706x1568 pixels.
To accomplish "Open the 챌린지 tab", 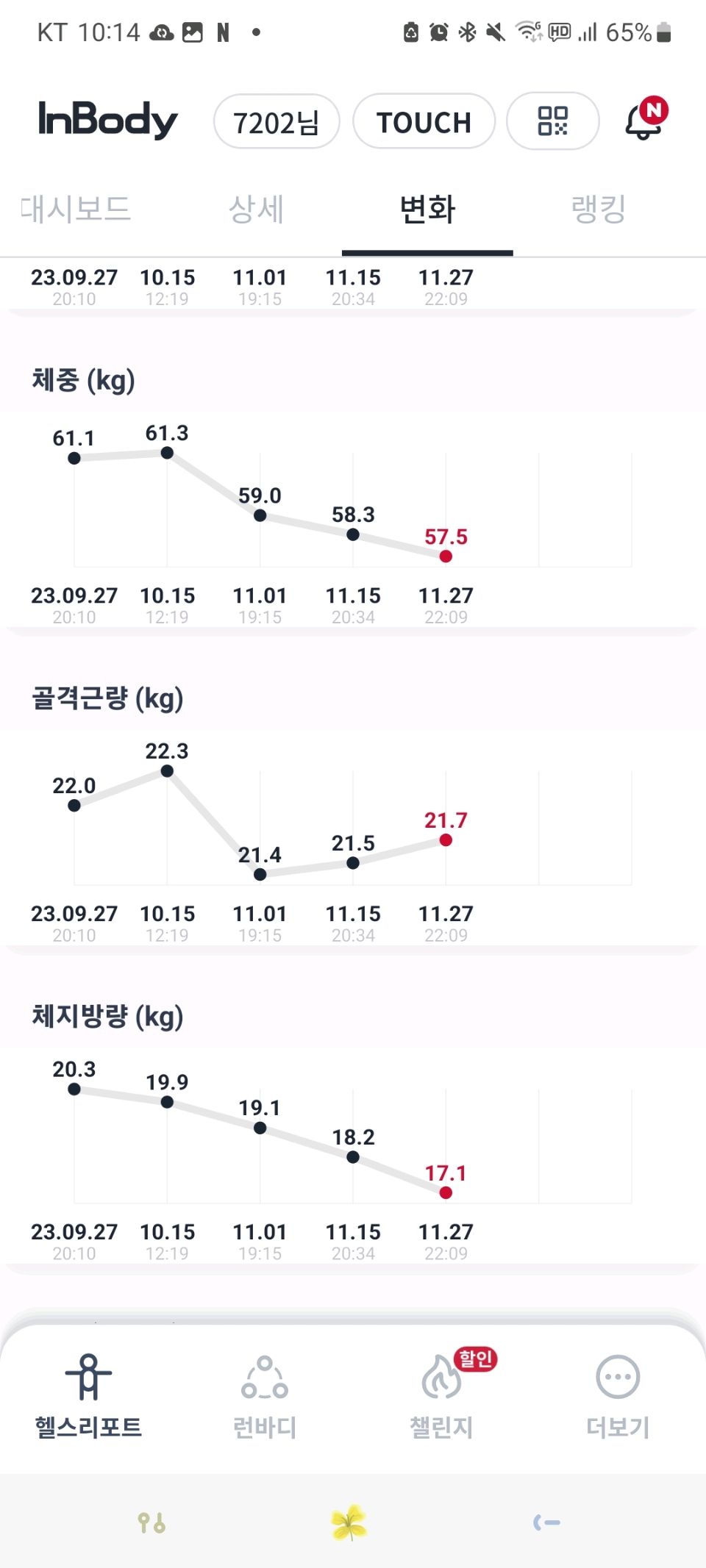I will pyautogui.click(x=441, y=1396).
